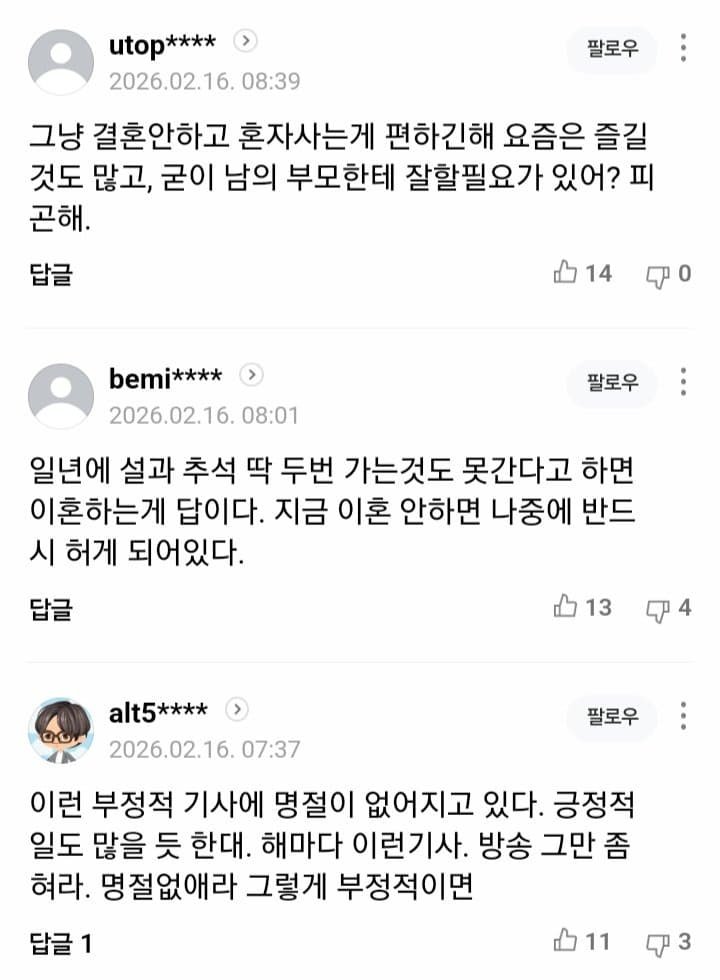
Task: Follow user utop****
Action: tap(612, 49)
